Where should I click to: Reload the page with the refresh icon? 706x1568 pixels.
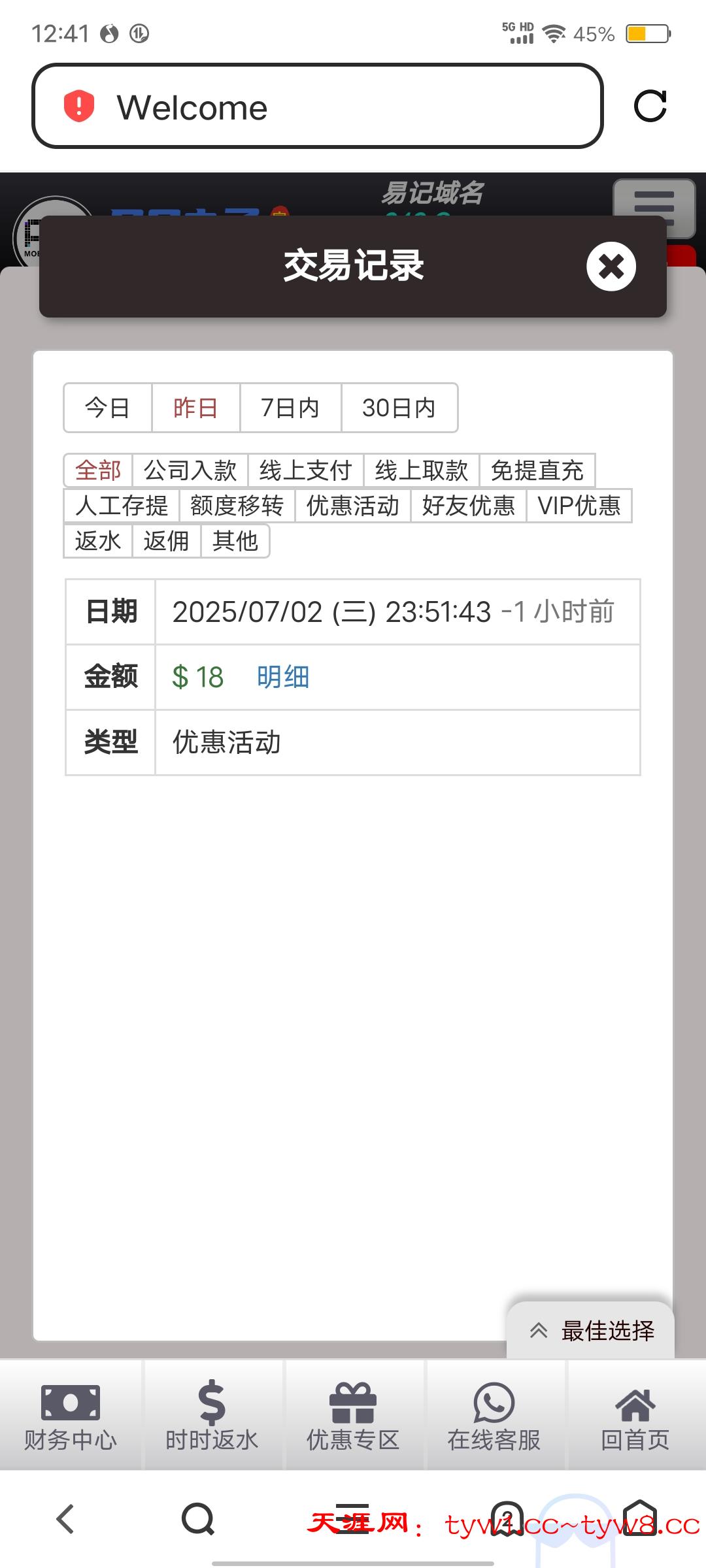point(650,106)
